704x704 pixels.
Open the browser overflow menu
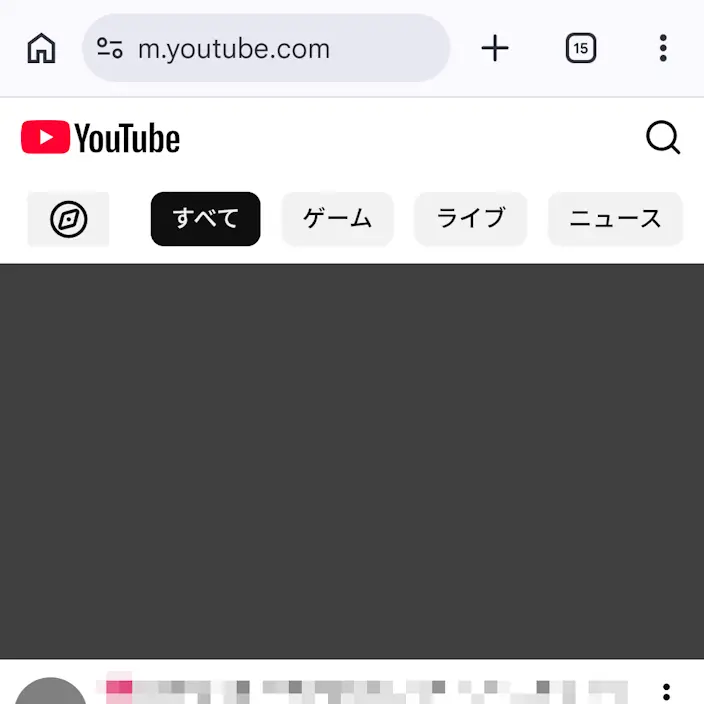tap(663, 48)
